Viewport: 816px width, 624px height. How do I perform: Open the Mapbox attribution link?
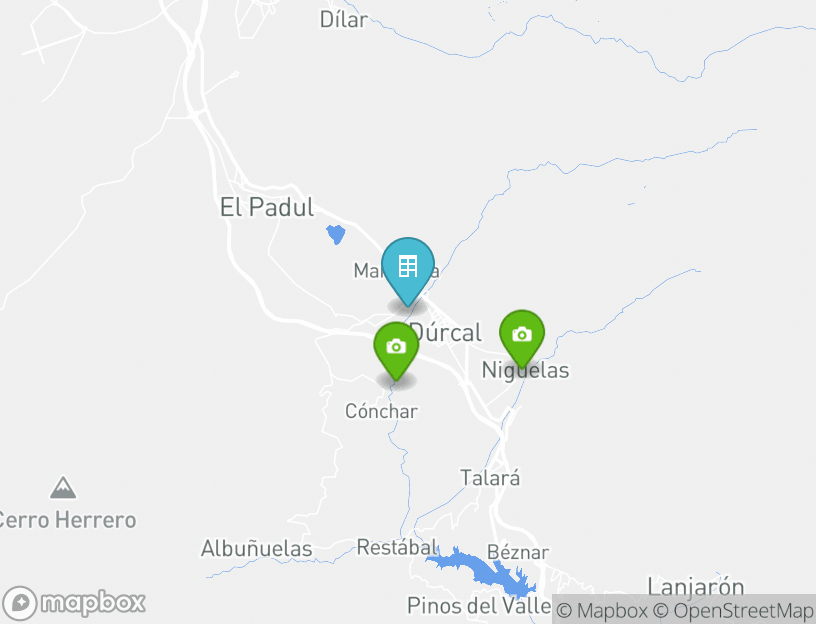pyautogui.click(x=603, y=610)
